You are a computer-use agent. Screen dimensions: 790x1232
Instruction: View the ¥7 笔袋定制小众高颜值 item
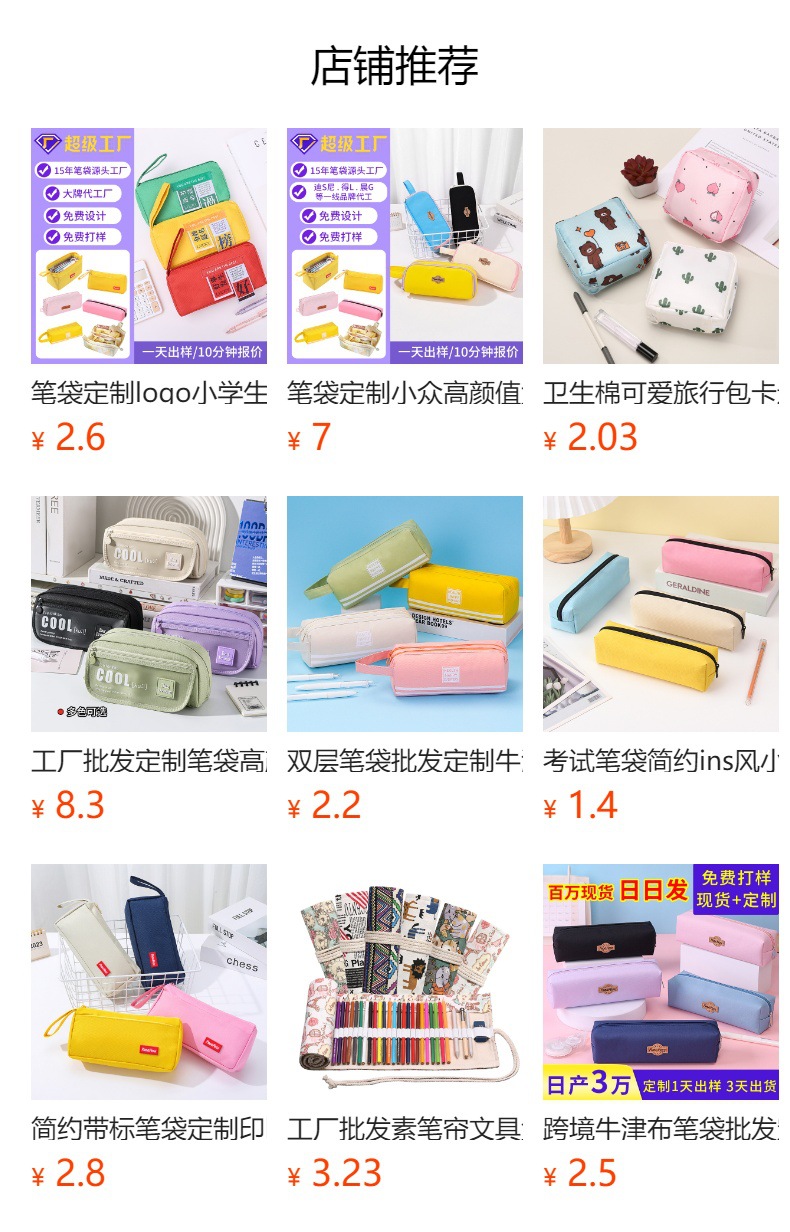[405, 246]
